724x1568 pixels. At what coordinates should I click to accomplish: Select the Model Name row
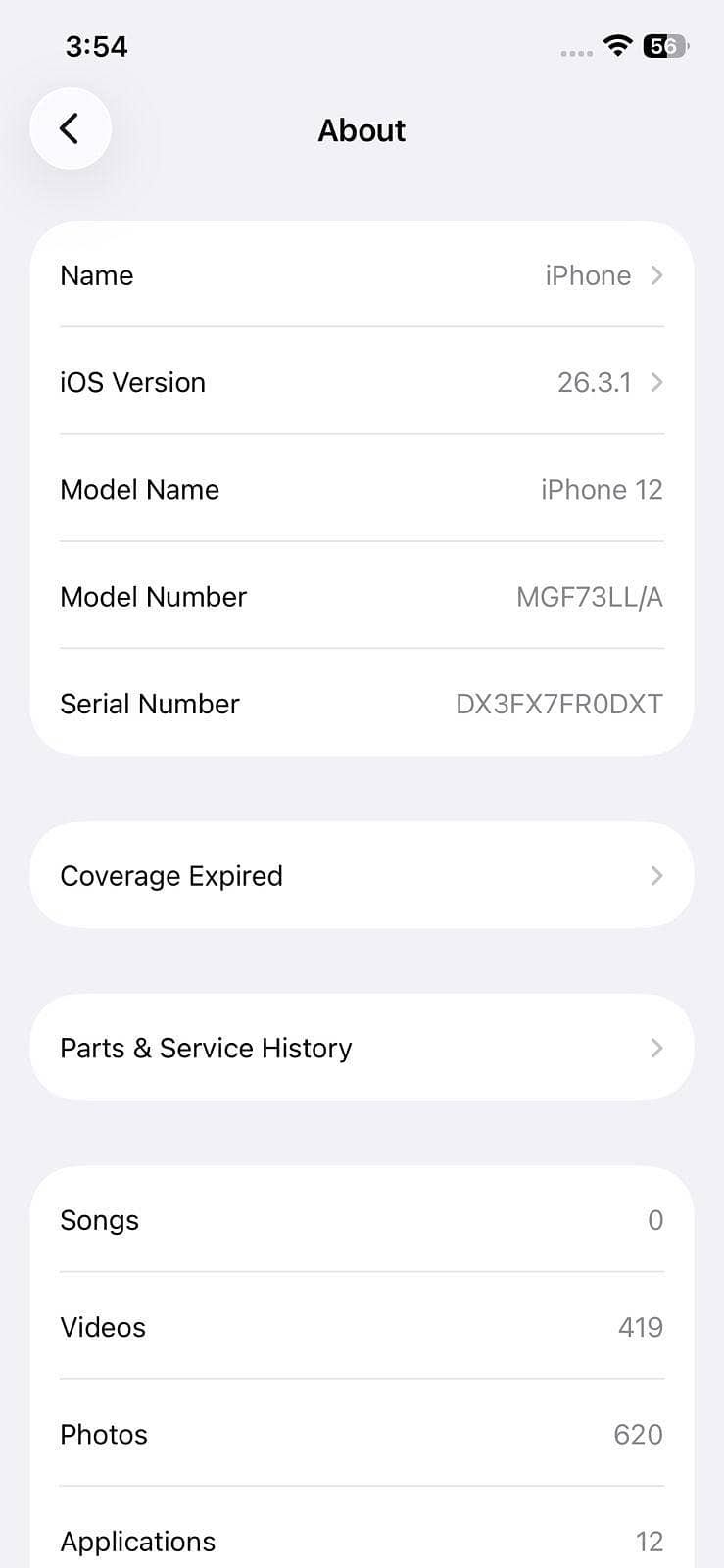click(362, 489)
